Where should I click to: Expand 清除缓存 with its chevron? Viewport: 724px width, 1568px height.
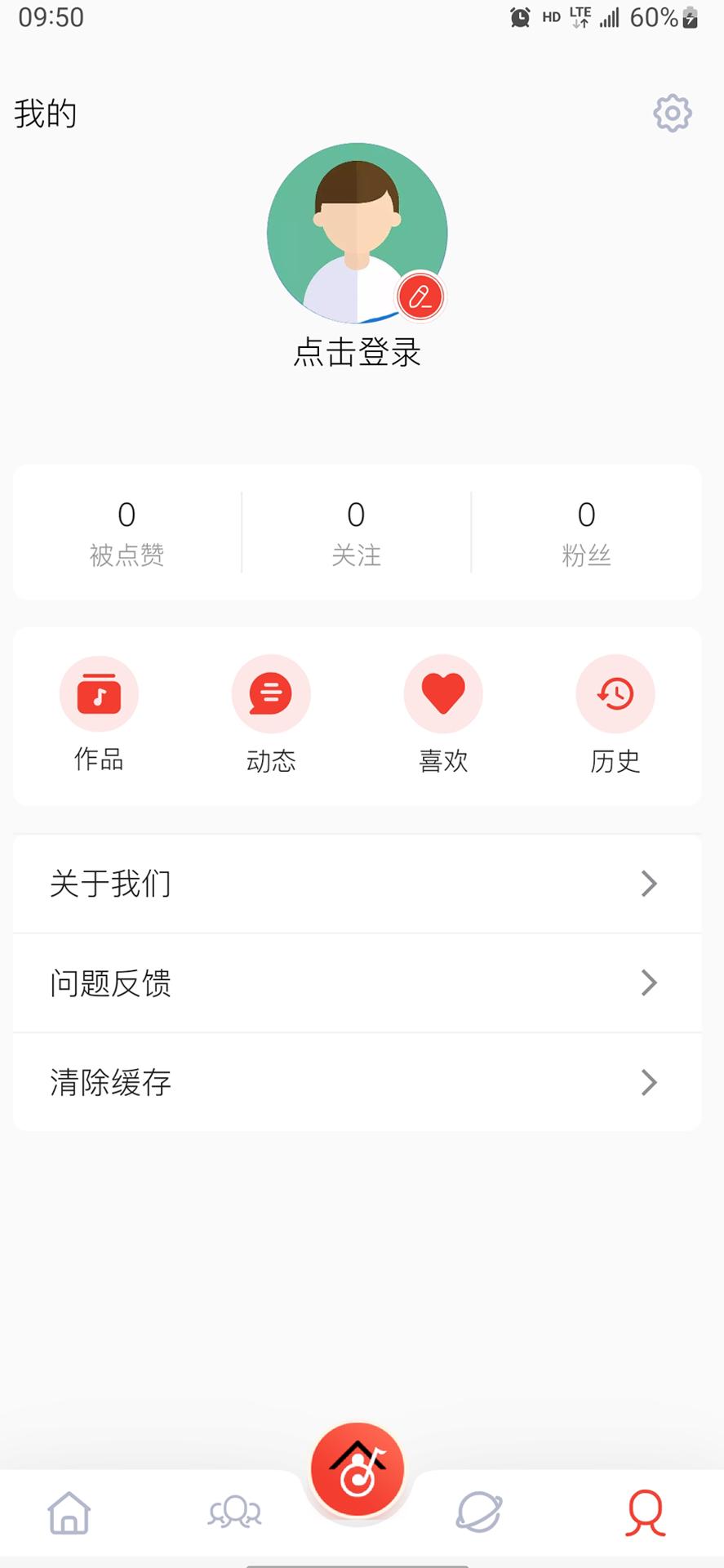click(x=648, y=1083)
